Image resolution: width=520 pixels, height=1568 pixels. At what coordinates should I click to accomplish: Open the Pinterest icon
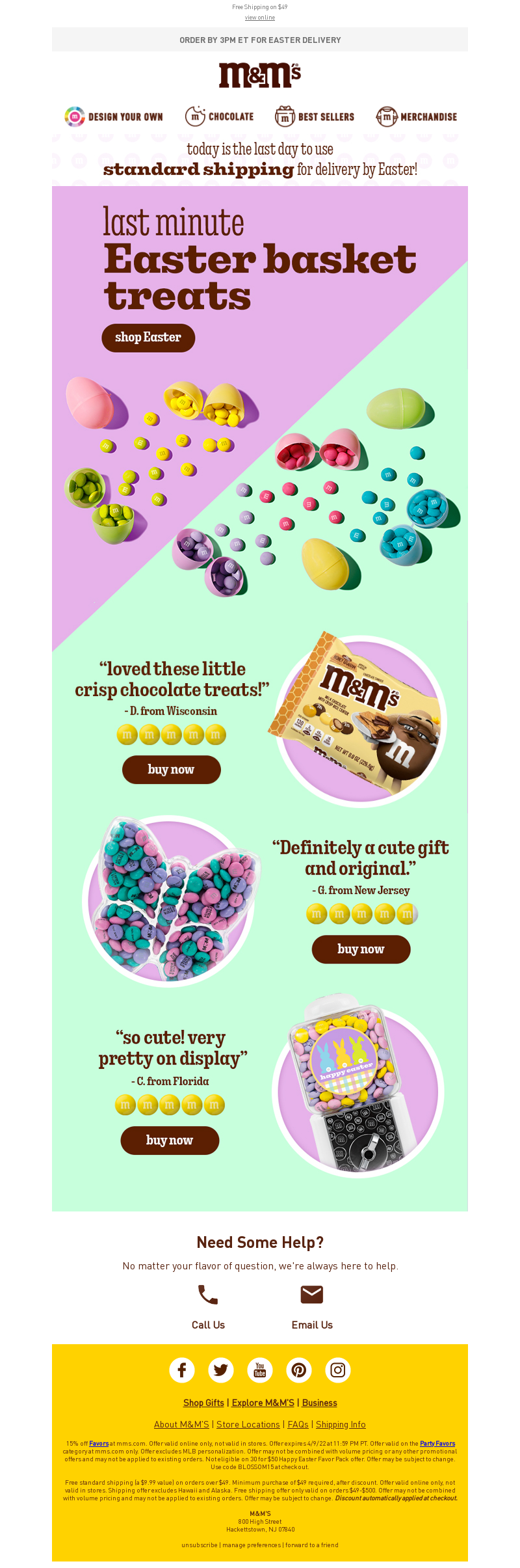click(299, 1370)
